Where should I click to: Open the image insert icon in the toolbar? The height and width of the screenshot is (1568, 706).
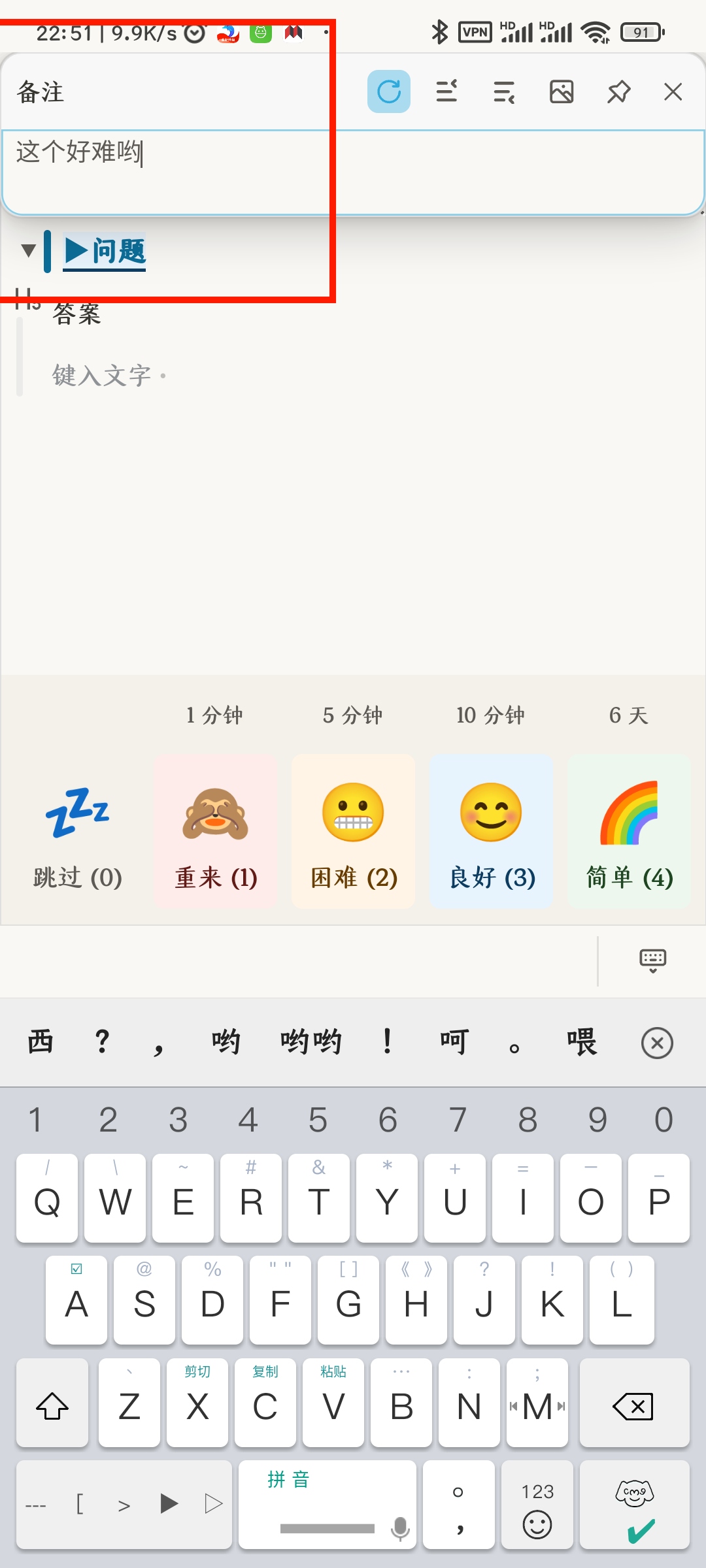click(x=561, y=92)
